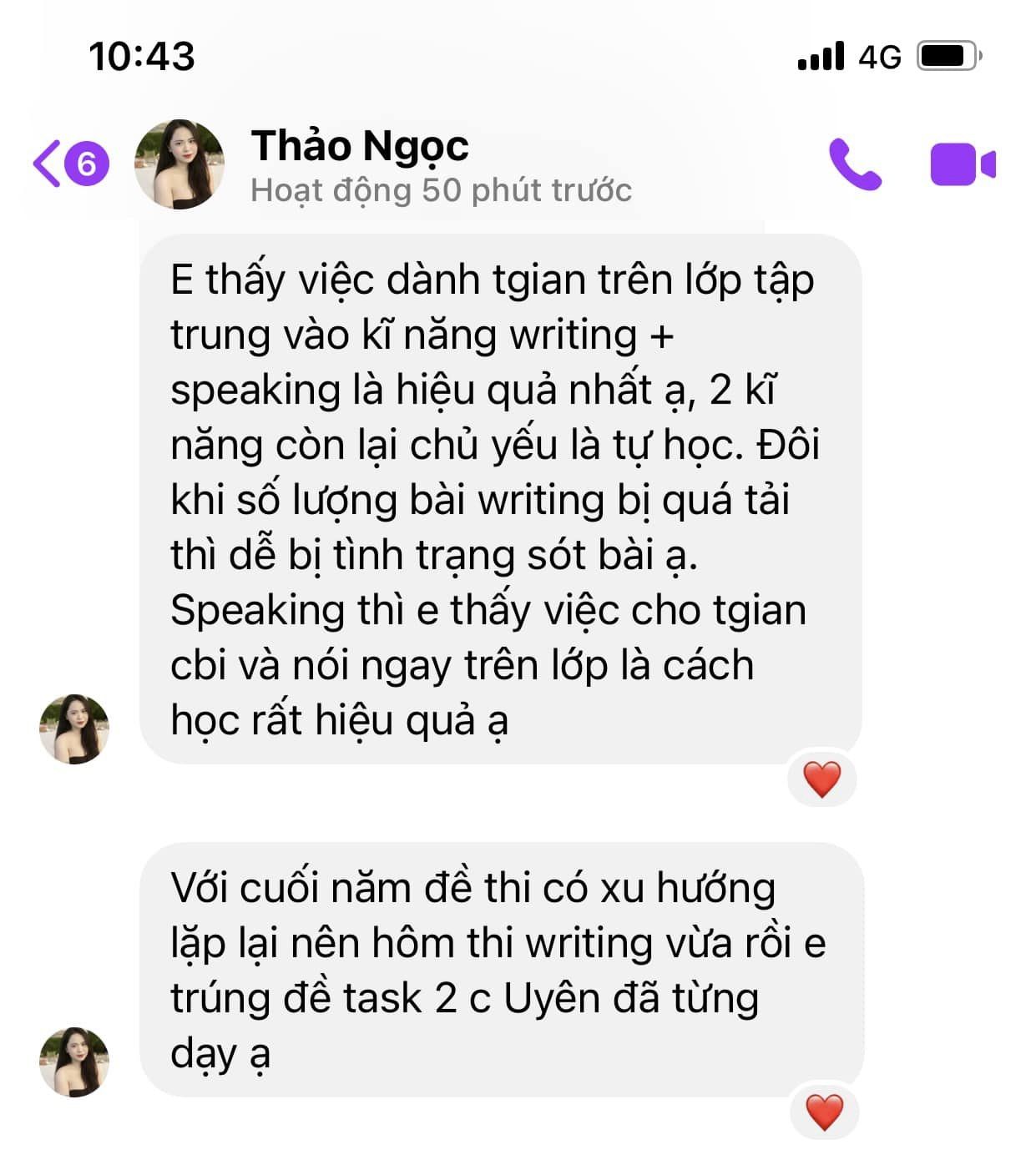1036x1150 pixels.
Task: Start a video call with Thảo Ngọc
Action: coord(962,164)
